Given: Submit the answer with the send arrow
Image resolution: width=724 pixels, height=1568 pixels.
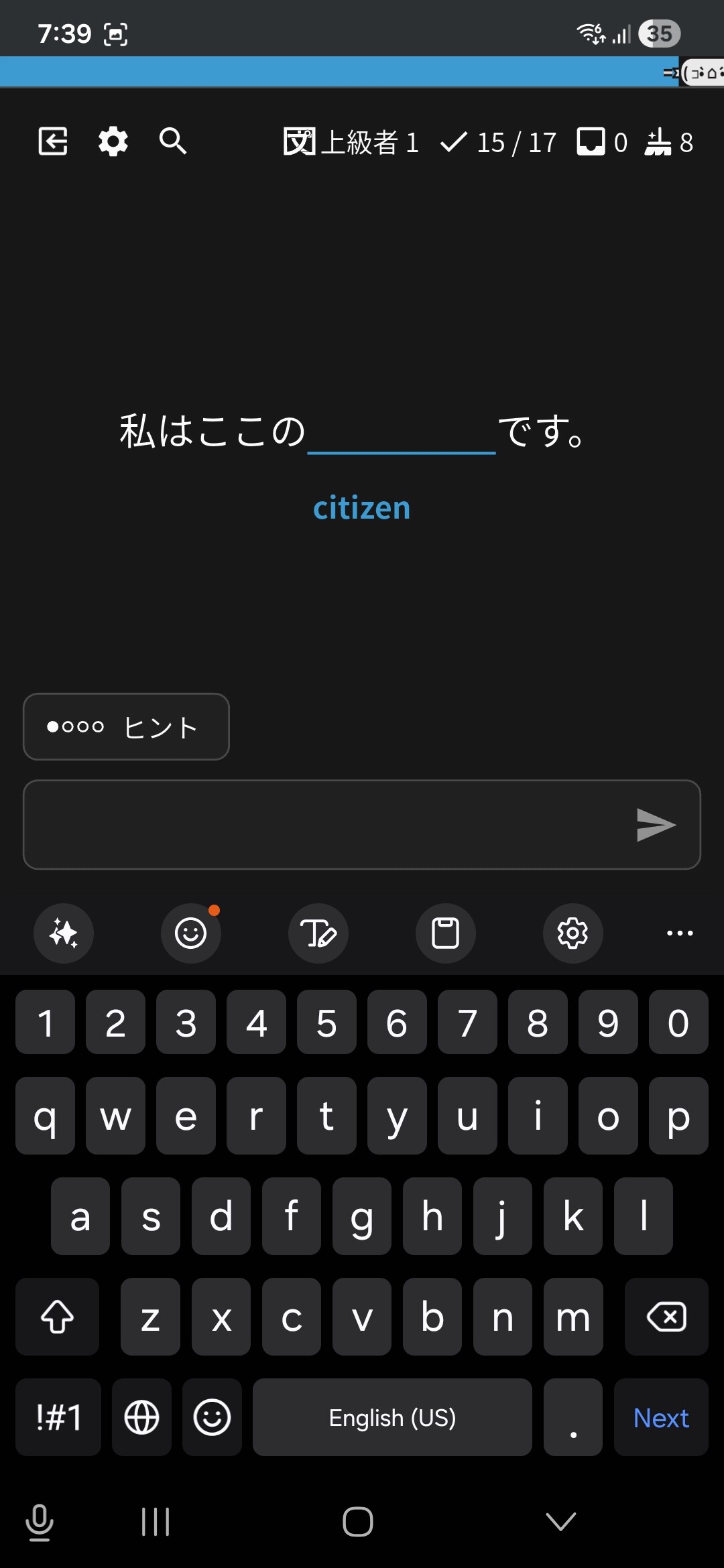Looking at the screenshot, I should 655,824.
